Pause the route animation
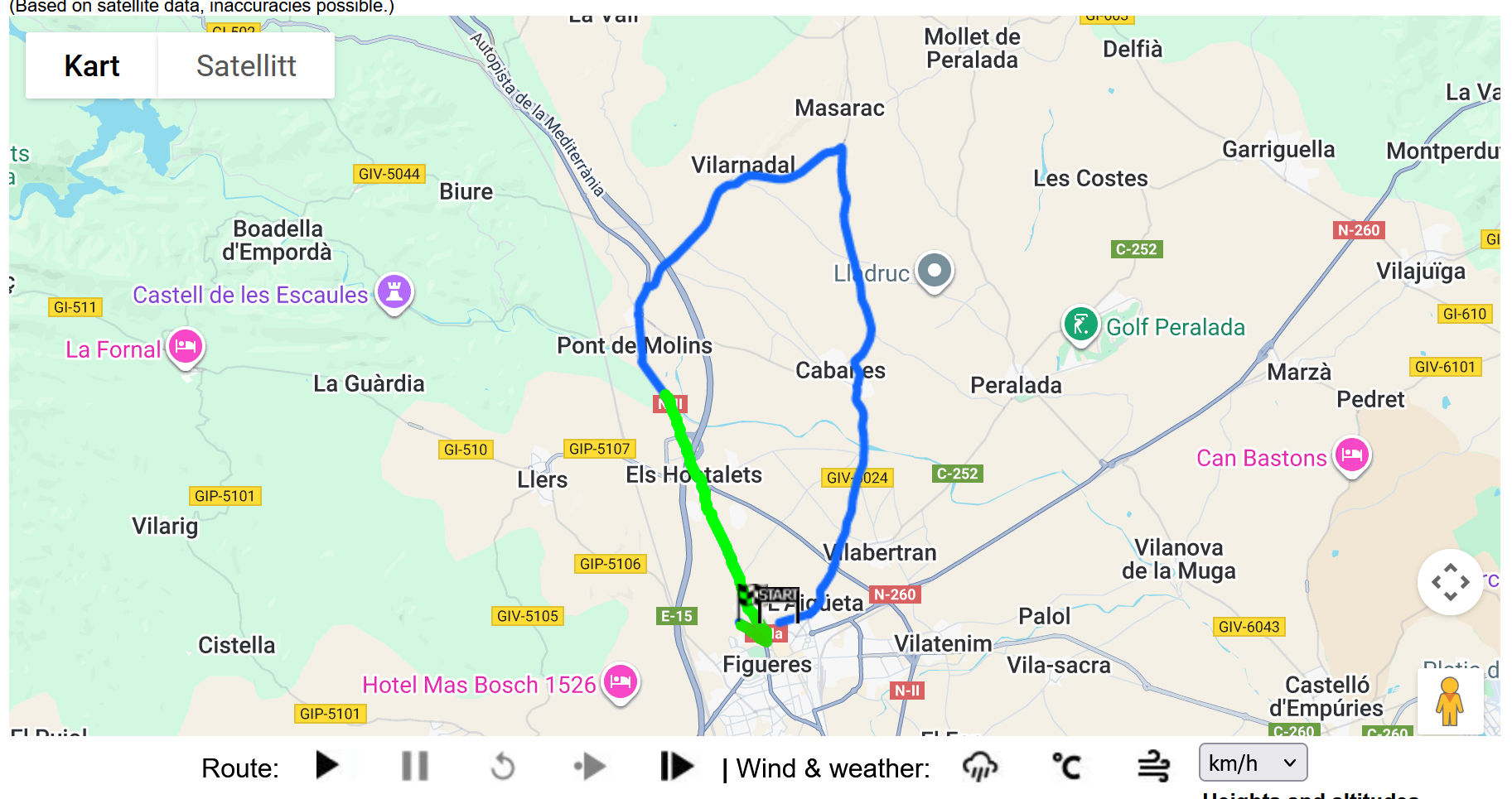 [415, 766]
